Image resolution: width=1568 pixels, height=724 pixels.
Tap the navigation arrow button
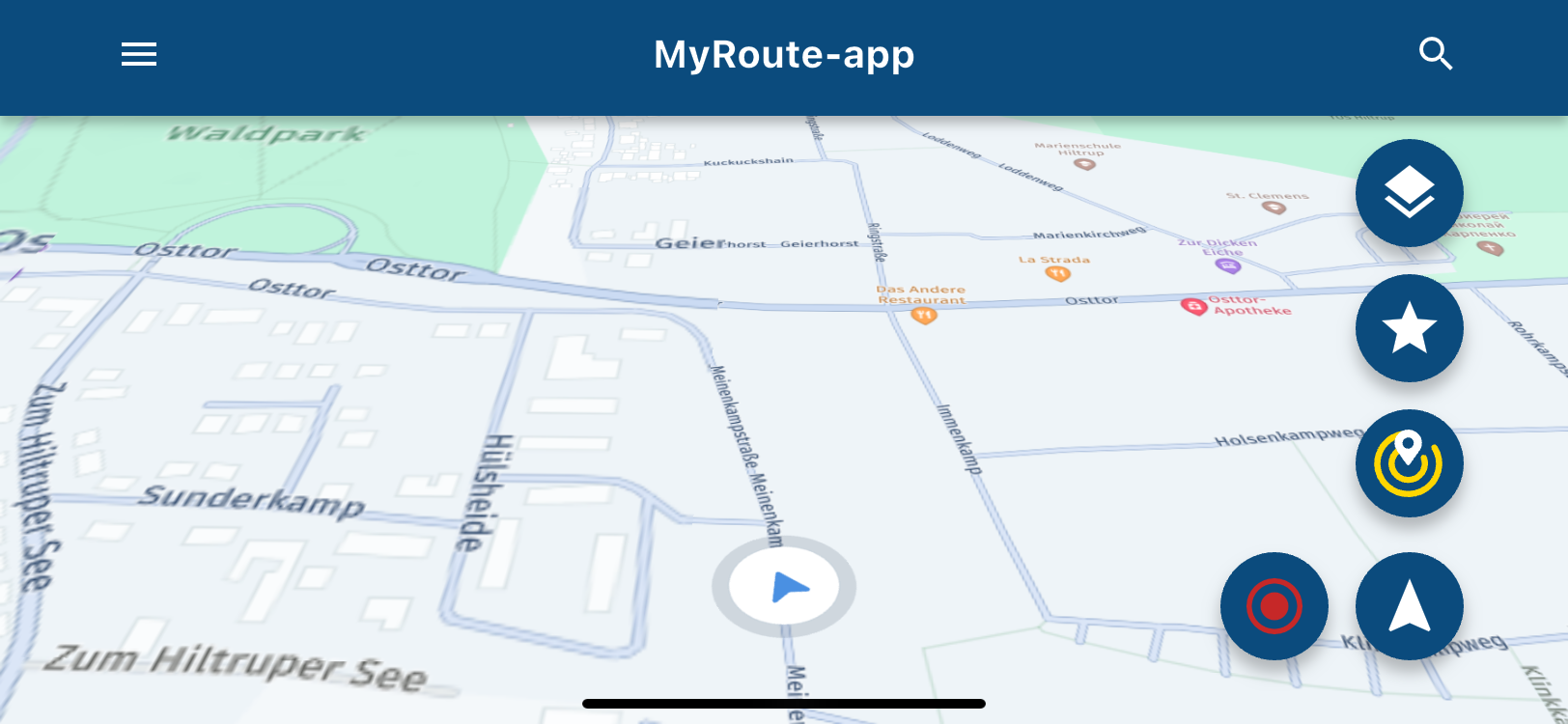[1409, 606]
